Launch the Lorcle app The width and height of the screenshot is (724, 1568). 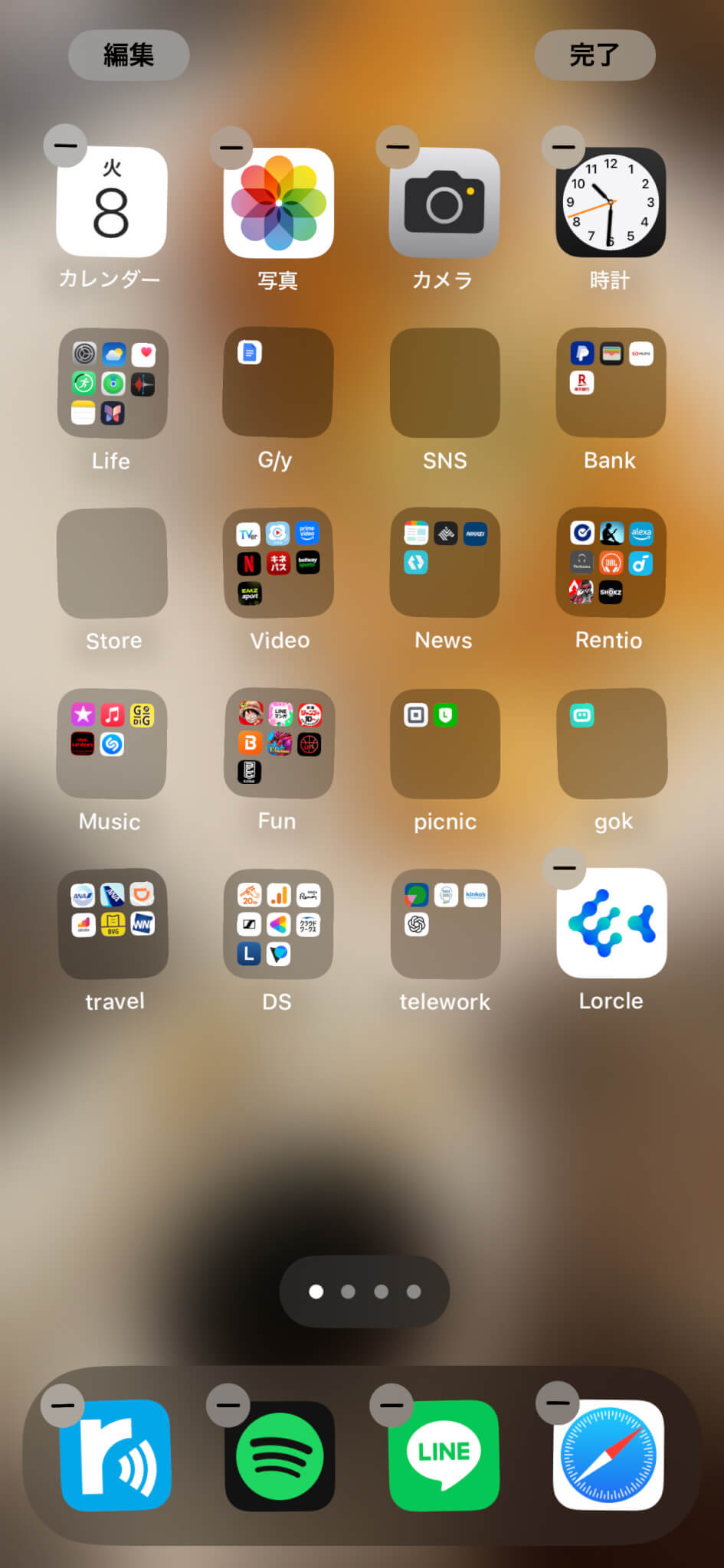611,923
